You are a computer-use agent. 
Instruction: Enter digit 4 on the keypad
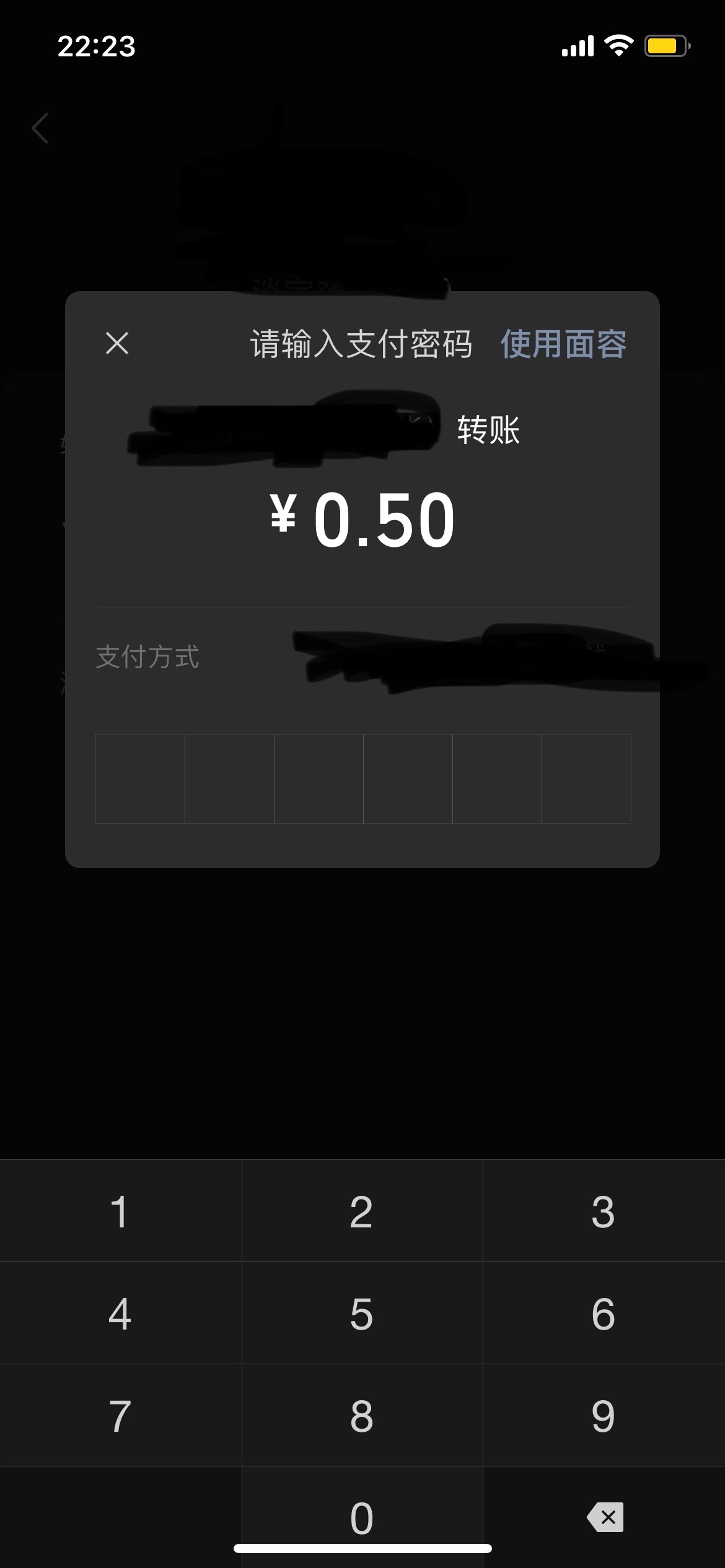pos(120,1313)
